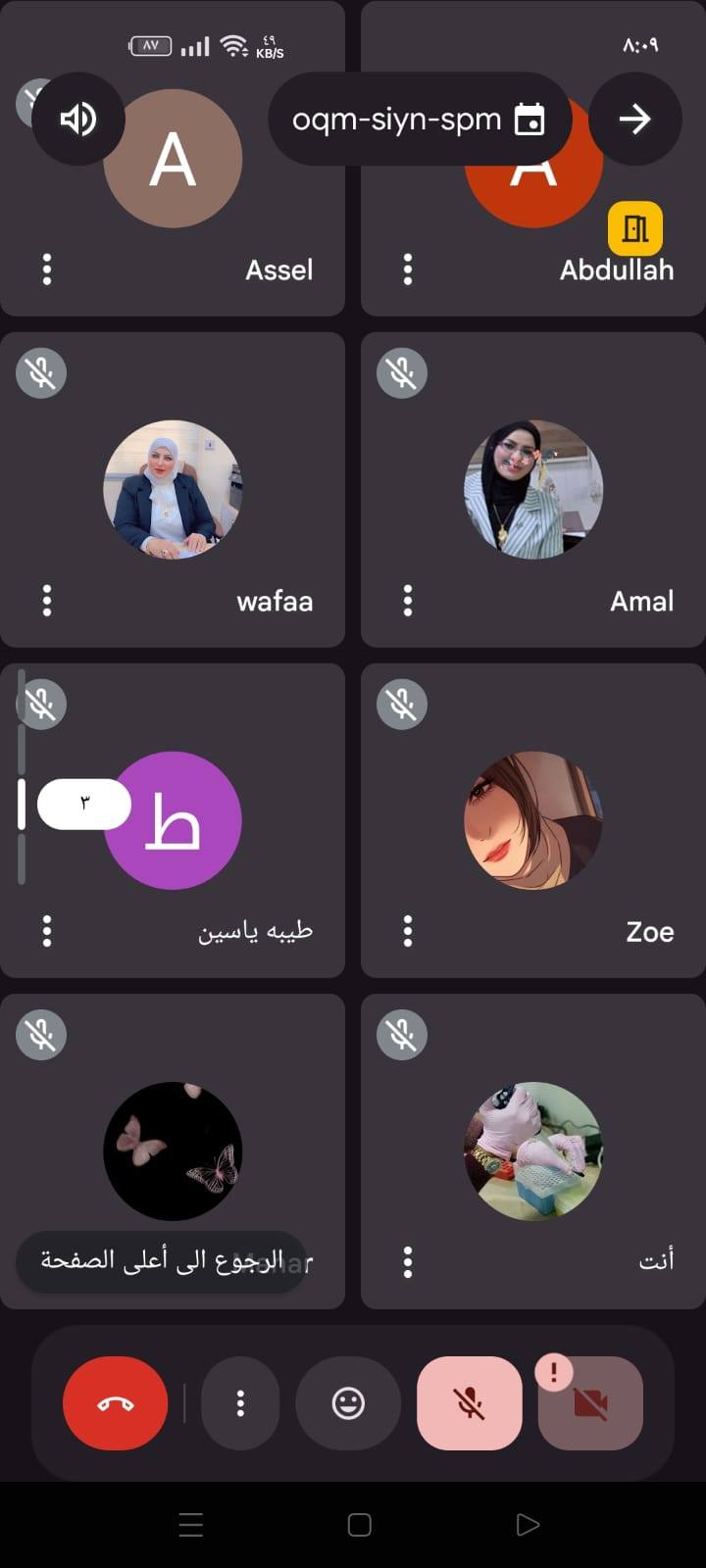The width and height of the screenshot is (706, 1568).
Task: Open options for Abdullah's tile
Action: [x=408, y=269]
